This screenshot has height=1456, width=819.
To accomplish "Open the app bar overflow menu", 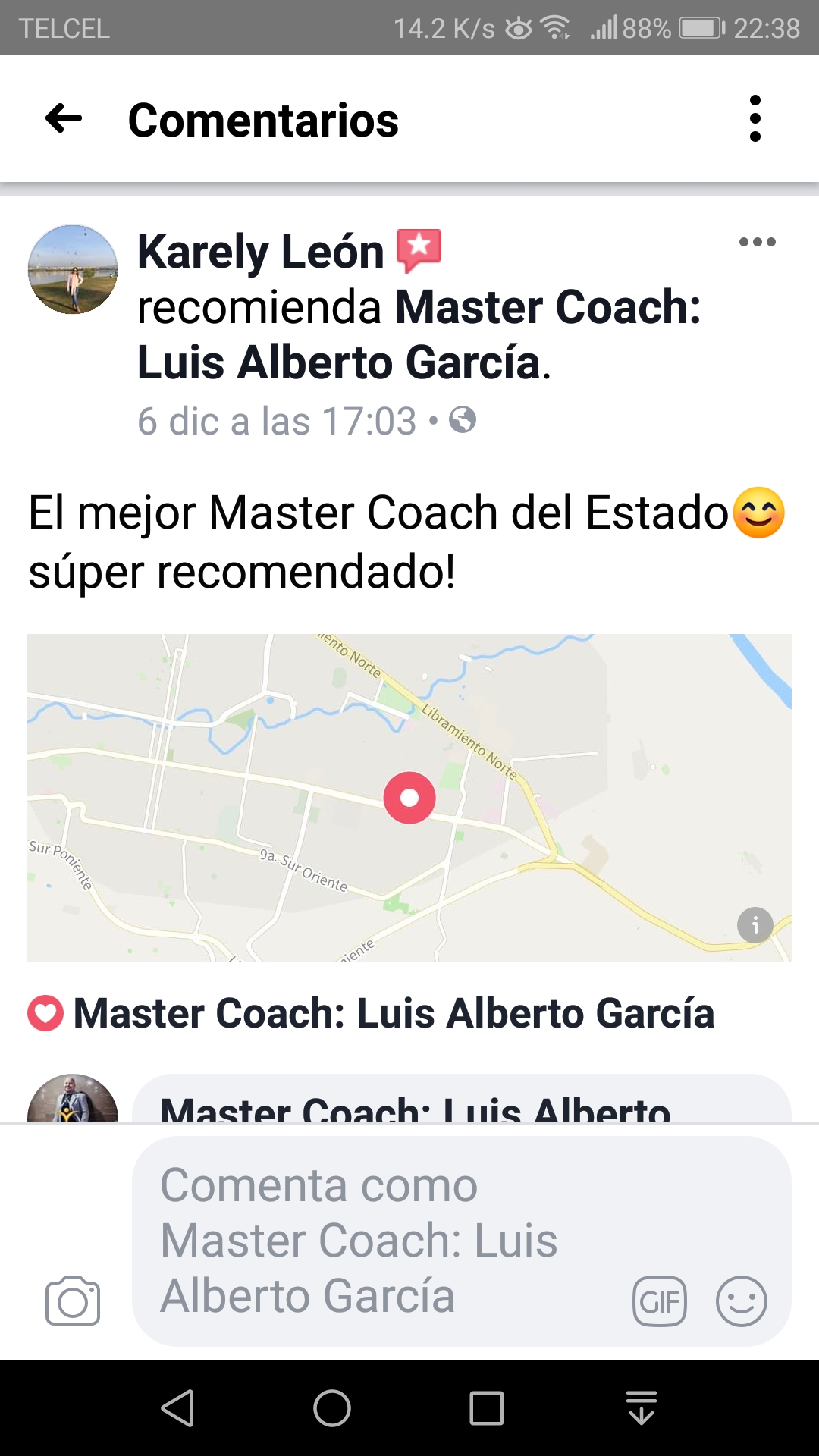I will [x=755, y=118].
